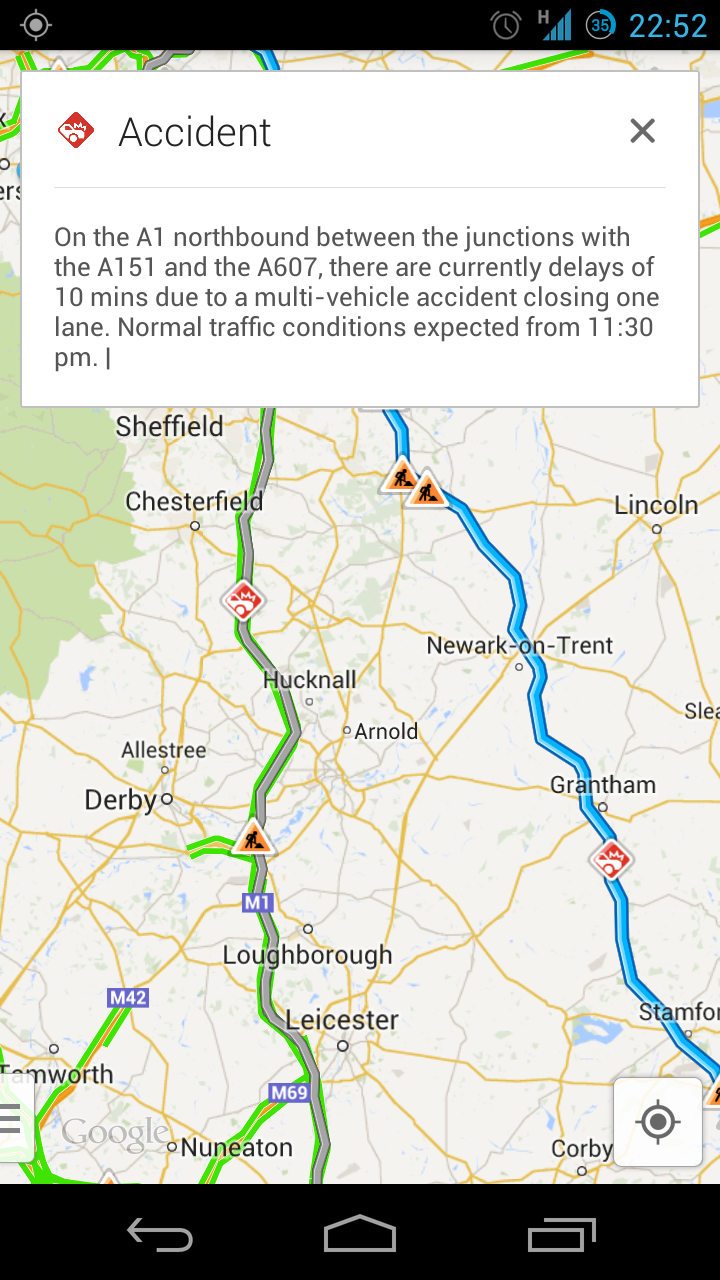Center map on my location
720x1280 pixels.
pos(658,1122)
